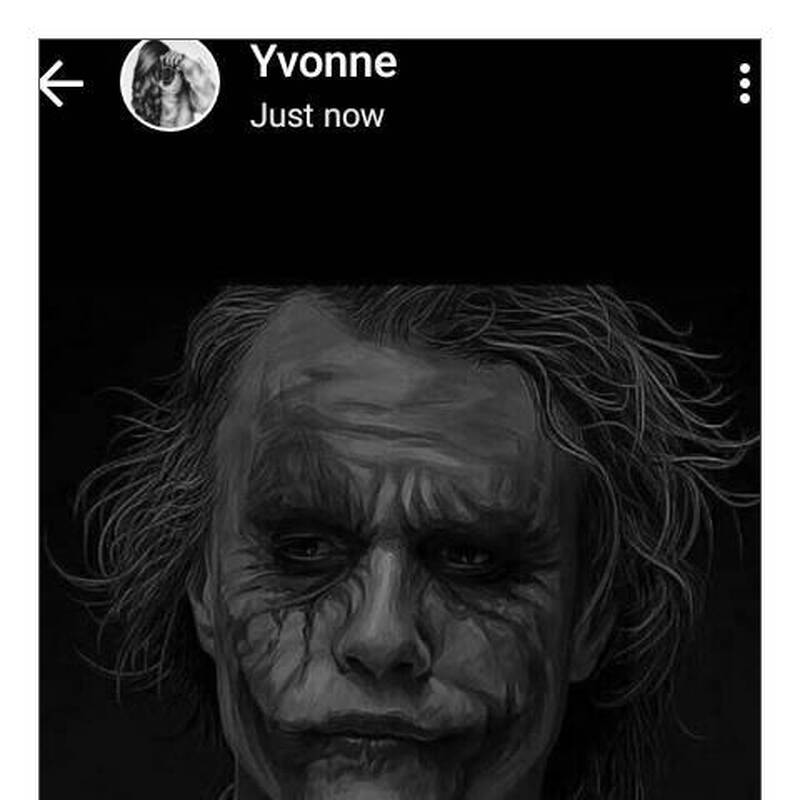Go back from Yvonne's status
This screenshot has height=800, width=800.
pos(60,84)
